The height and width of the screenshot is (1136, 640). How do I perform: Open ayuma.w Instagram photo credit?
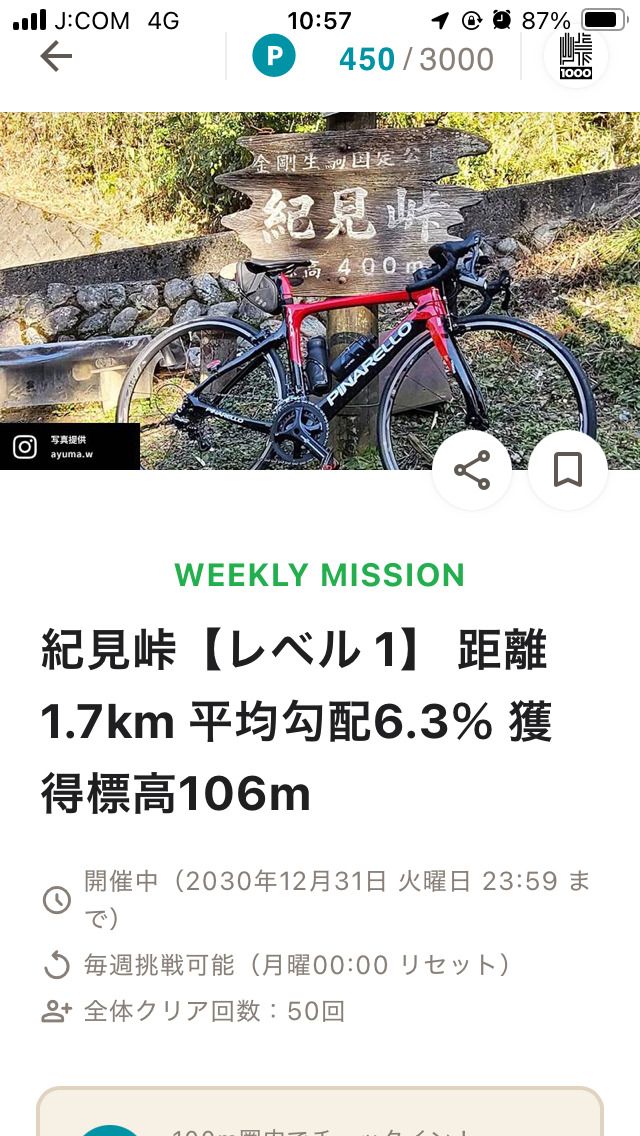(70, 447)
